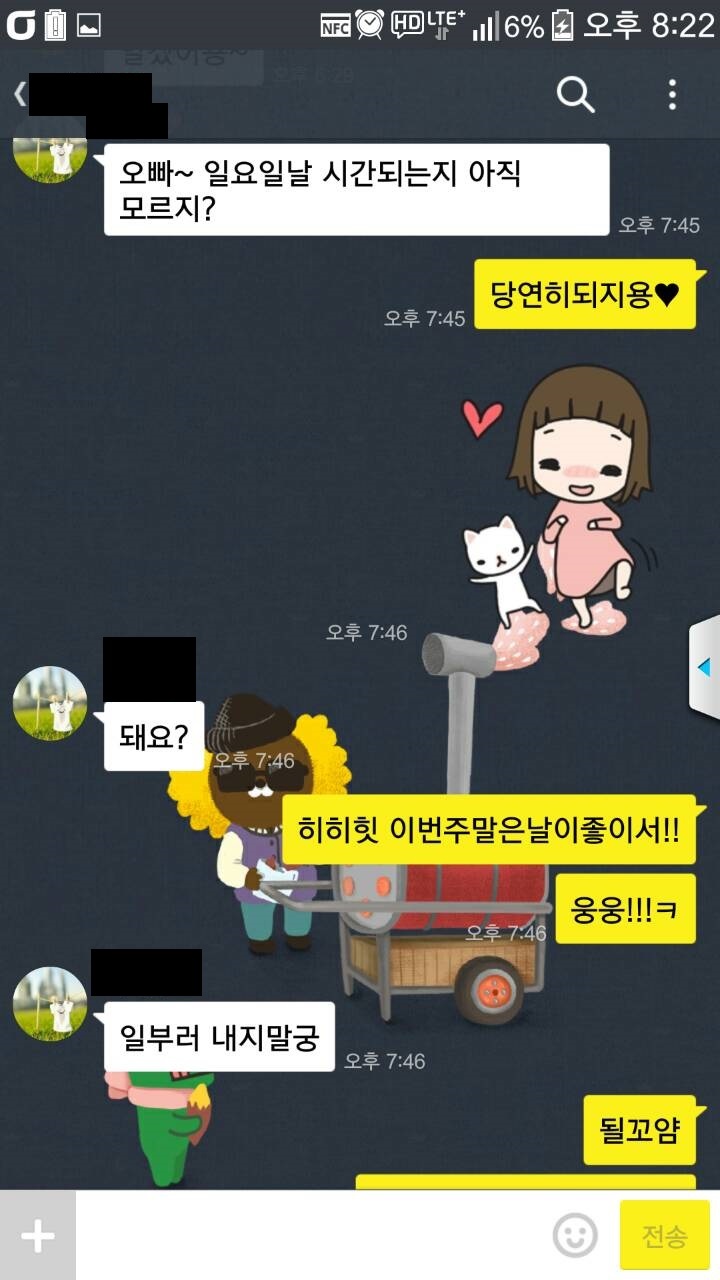Open the side drawer arrow handle
720x1280 pixels.
tap(704, 667)
